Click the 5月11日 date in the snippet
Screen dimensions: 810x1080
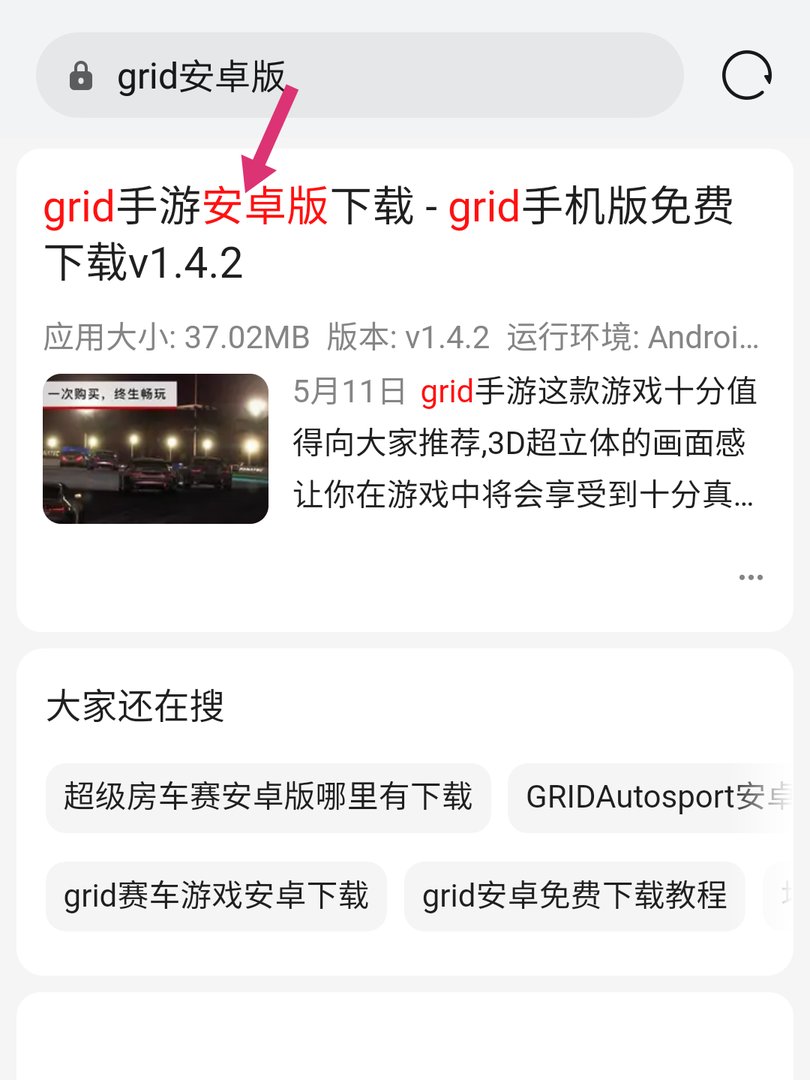pyautogui.click(x=342, y=390)
